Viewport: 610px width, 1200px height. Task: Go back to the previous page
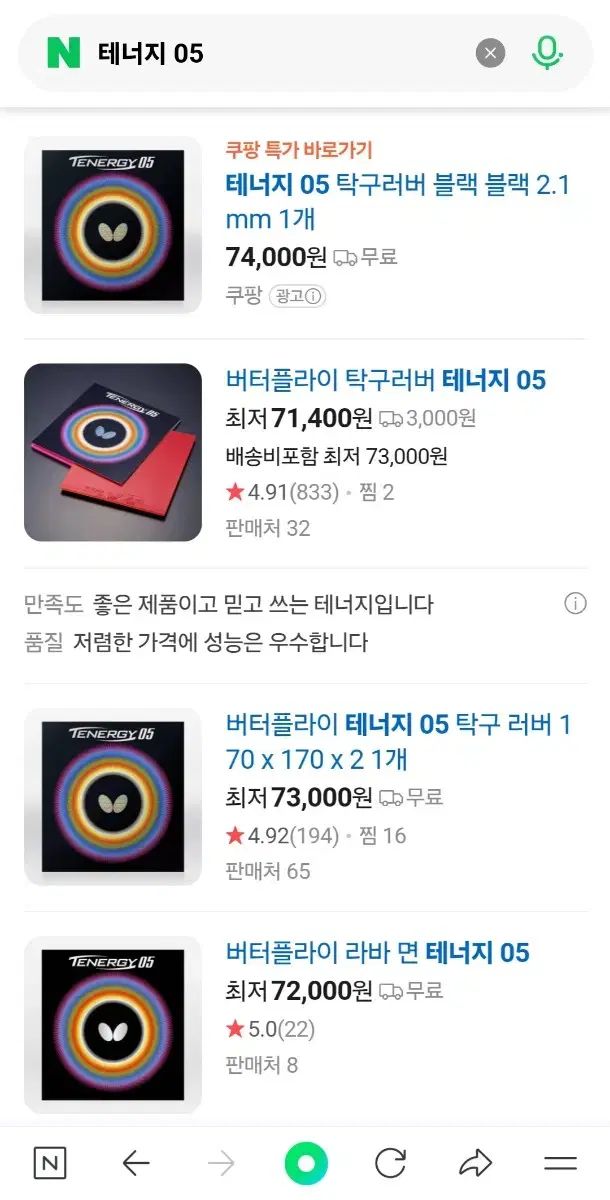pyautogui.click(x=136, y=1163)
